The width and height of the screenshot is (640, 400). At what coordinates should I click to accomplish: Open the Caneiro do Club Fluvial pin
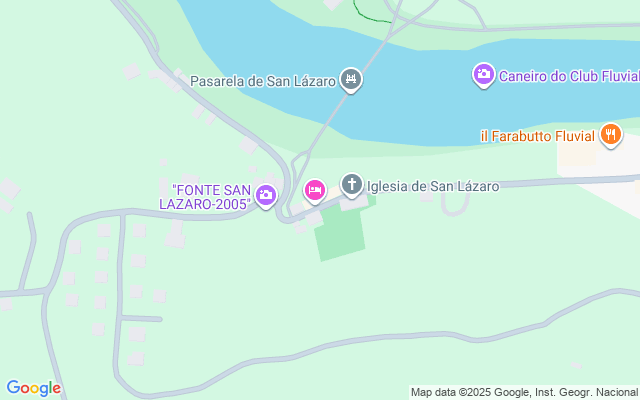[483, 74]
